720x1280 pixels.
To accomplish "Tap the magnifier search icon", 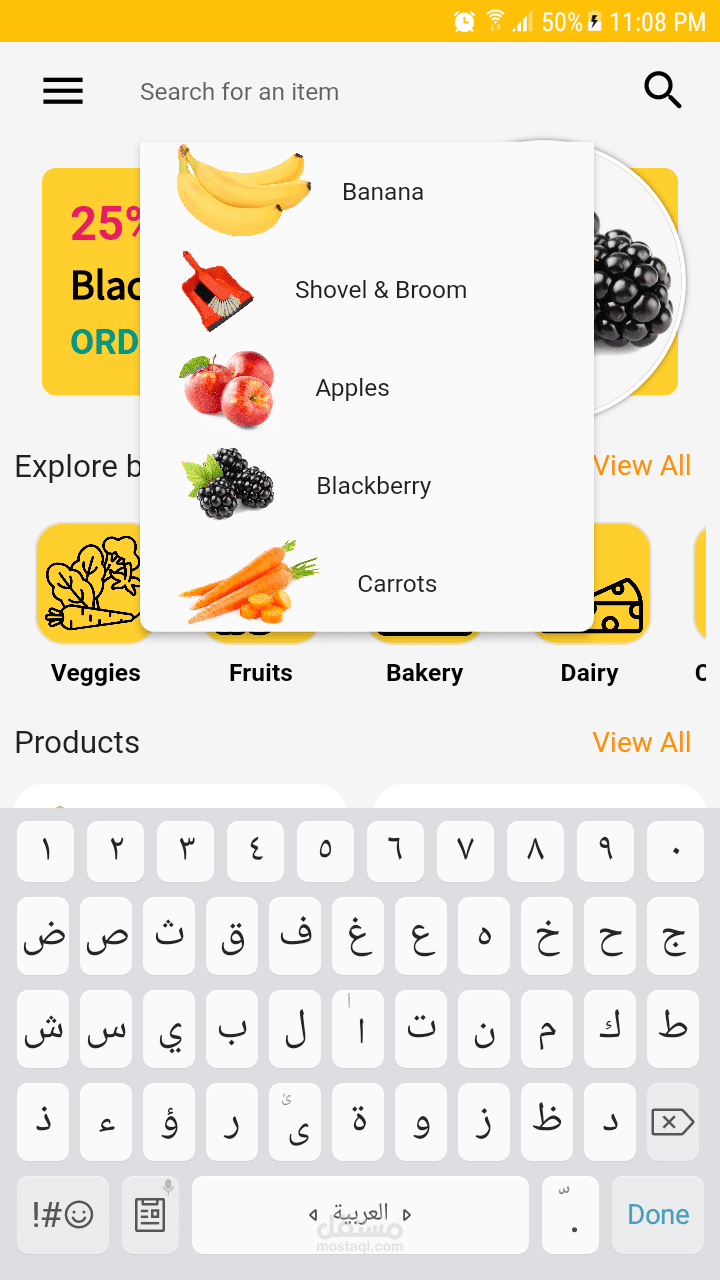I will [662, 91].
